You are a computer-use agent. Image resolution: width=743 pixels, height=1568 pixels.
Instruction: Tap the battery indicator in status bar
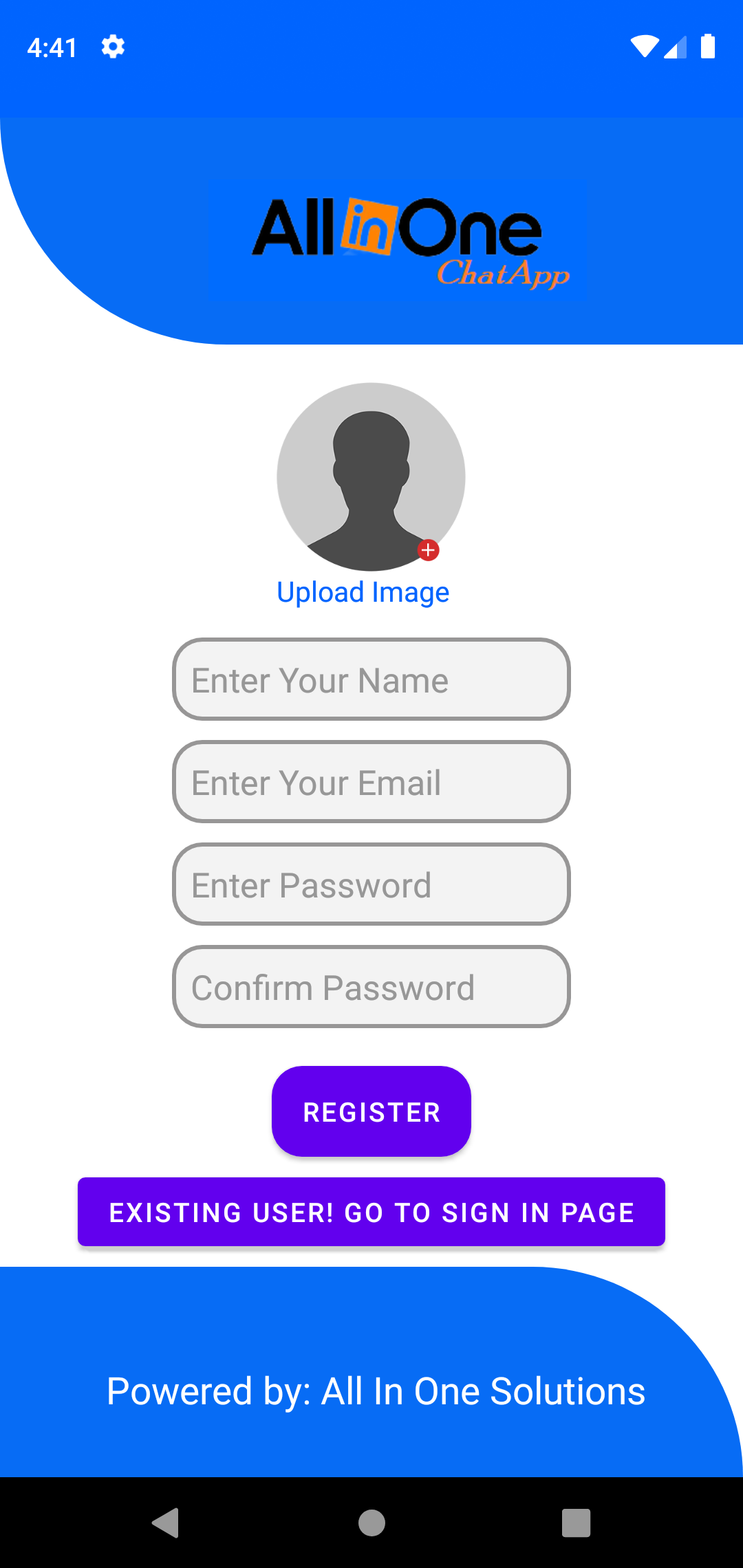point(708,46)
